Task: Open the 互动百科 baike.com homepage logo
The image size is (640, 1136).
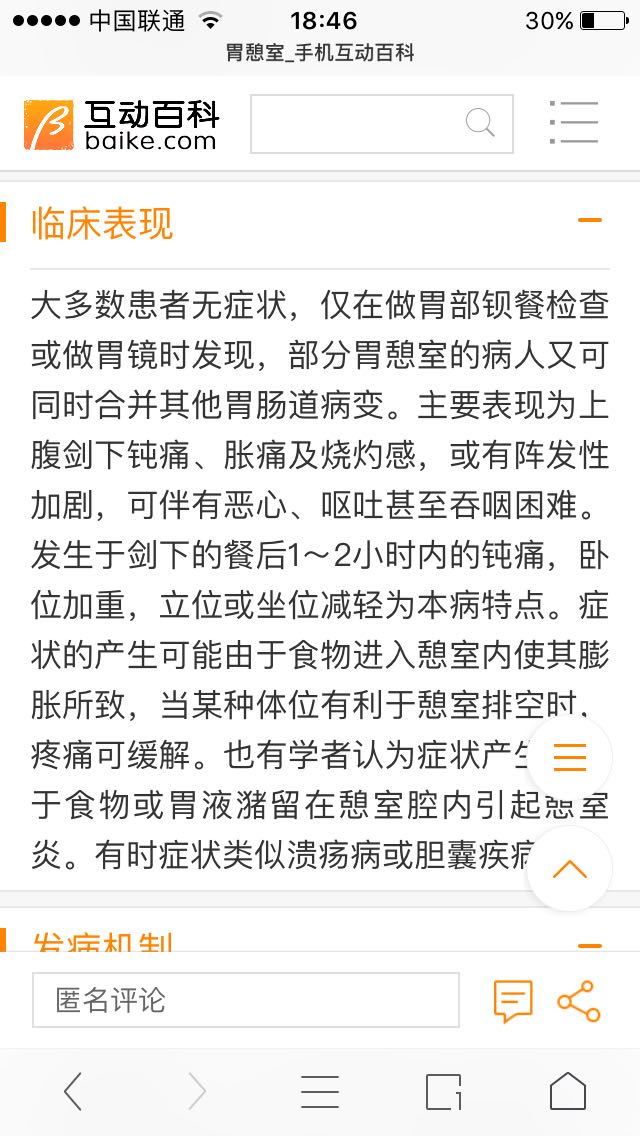Action: pyautogui.click(x=121, y=125)
